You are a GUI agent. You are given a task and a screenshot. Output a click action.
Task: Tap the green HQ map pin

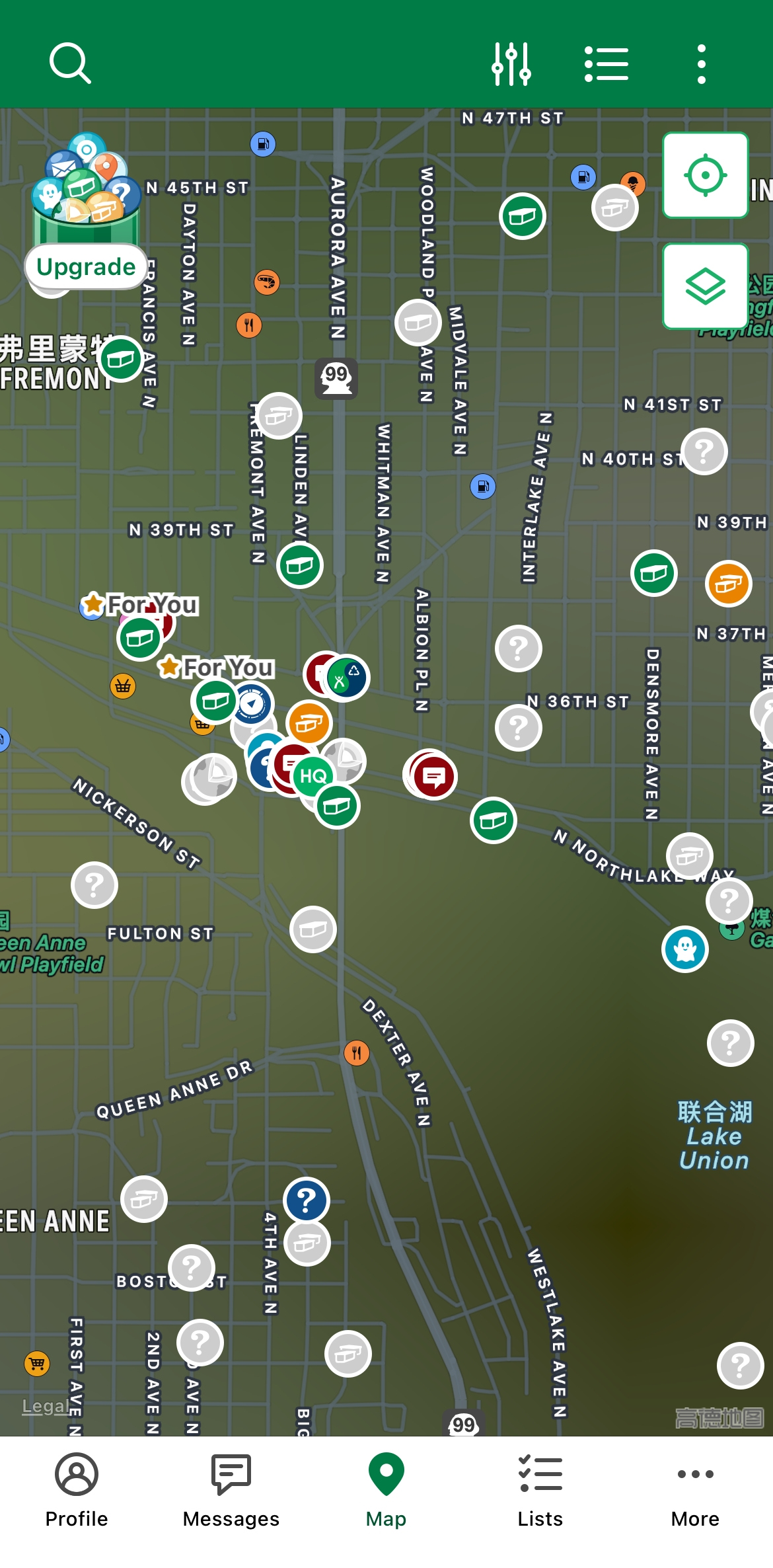tap(313, 775)
